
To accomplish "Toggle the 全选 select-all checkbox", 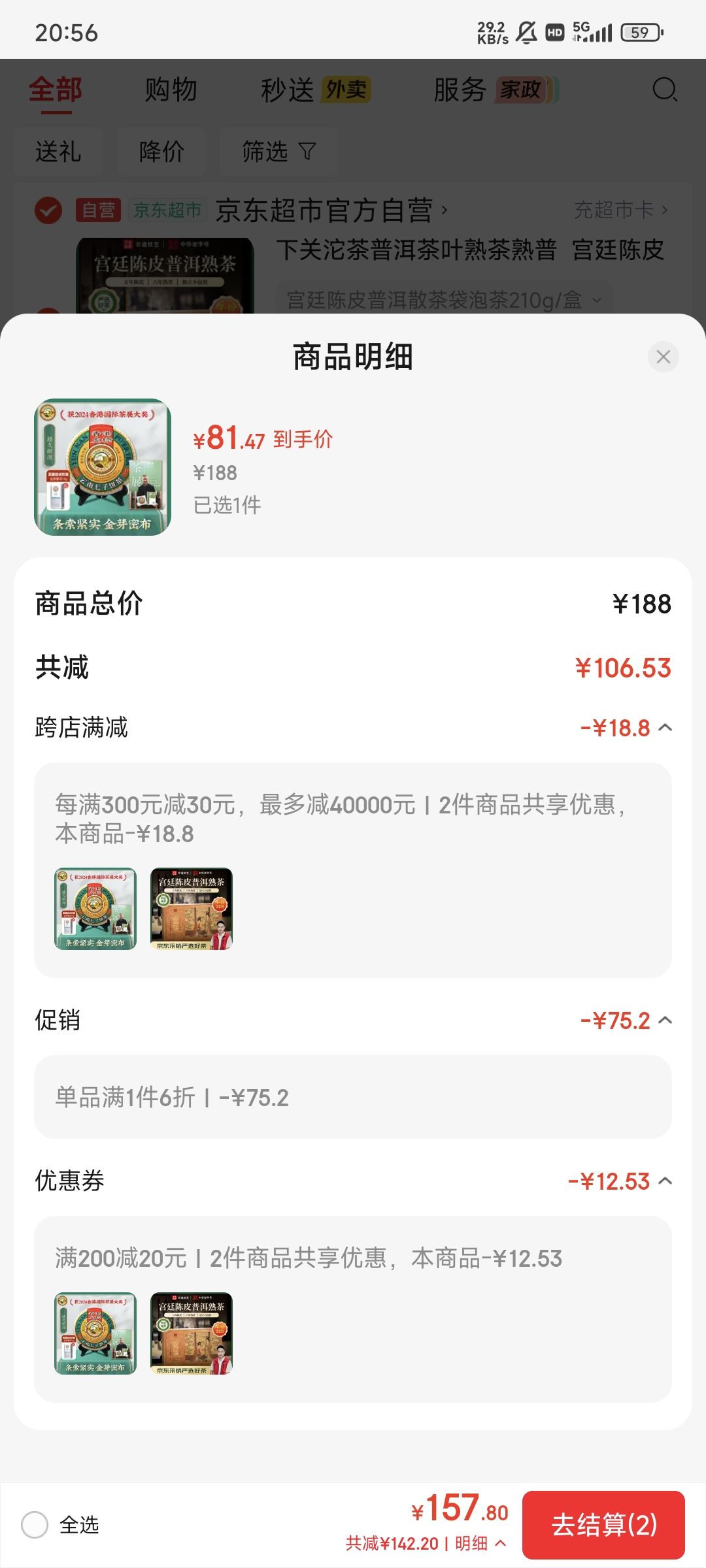I will click(x=35, y=1525).
